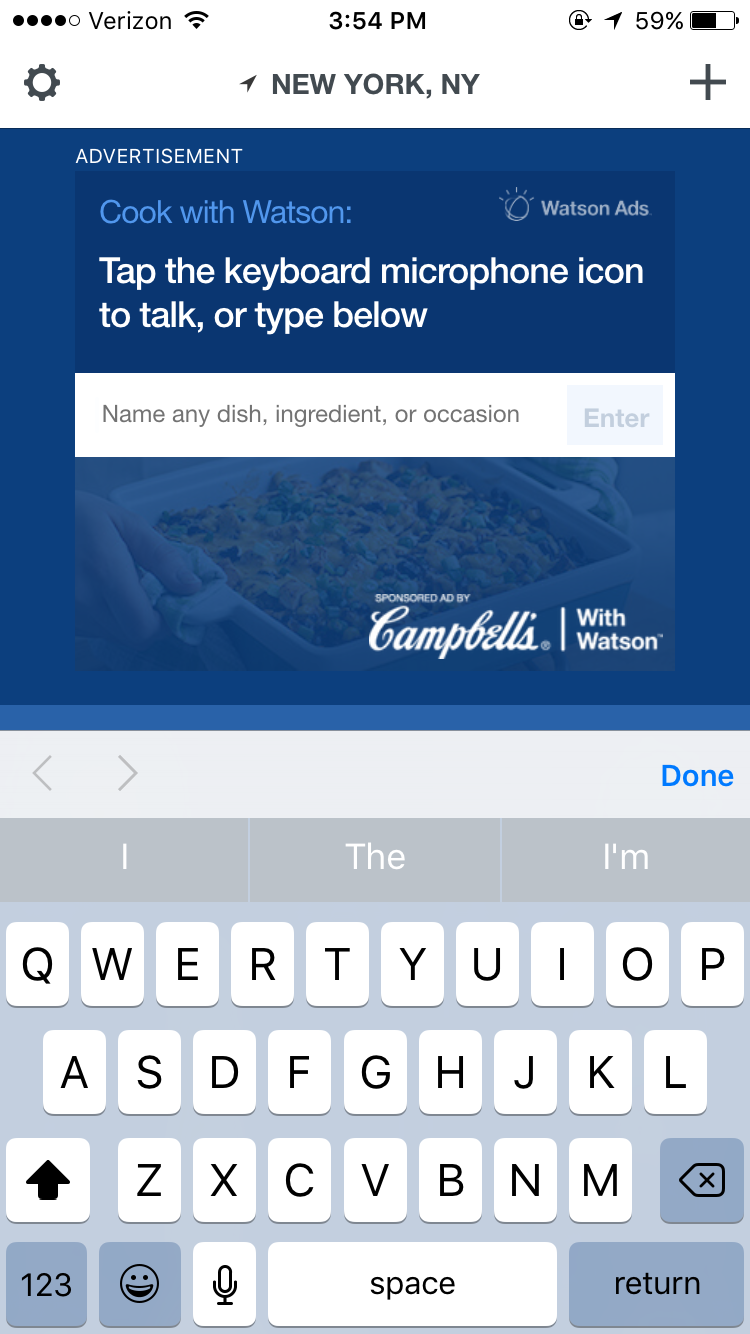Choose the "I'm" word suggestion
750x1334 pixels.
[626, 857]
